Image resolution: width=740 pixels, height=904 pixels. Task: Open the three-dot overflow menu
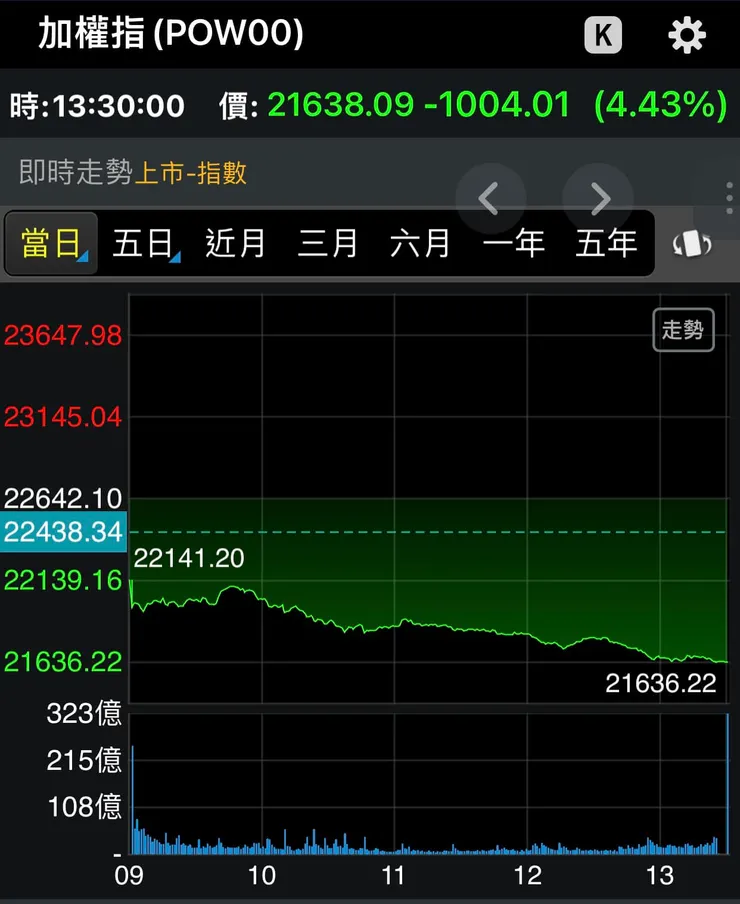(x=730, y=197)
